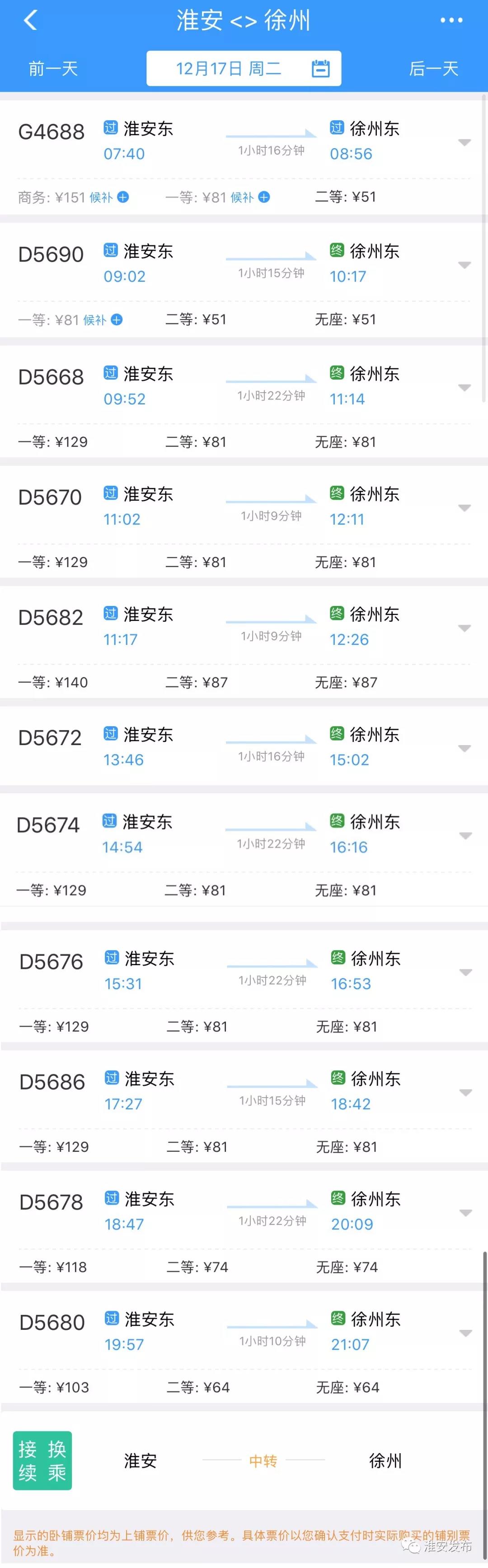Expand details arrow for train D5680
The width and height of the screenshot is (488, 1568).
(x=465, y=1333)
